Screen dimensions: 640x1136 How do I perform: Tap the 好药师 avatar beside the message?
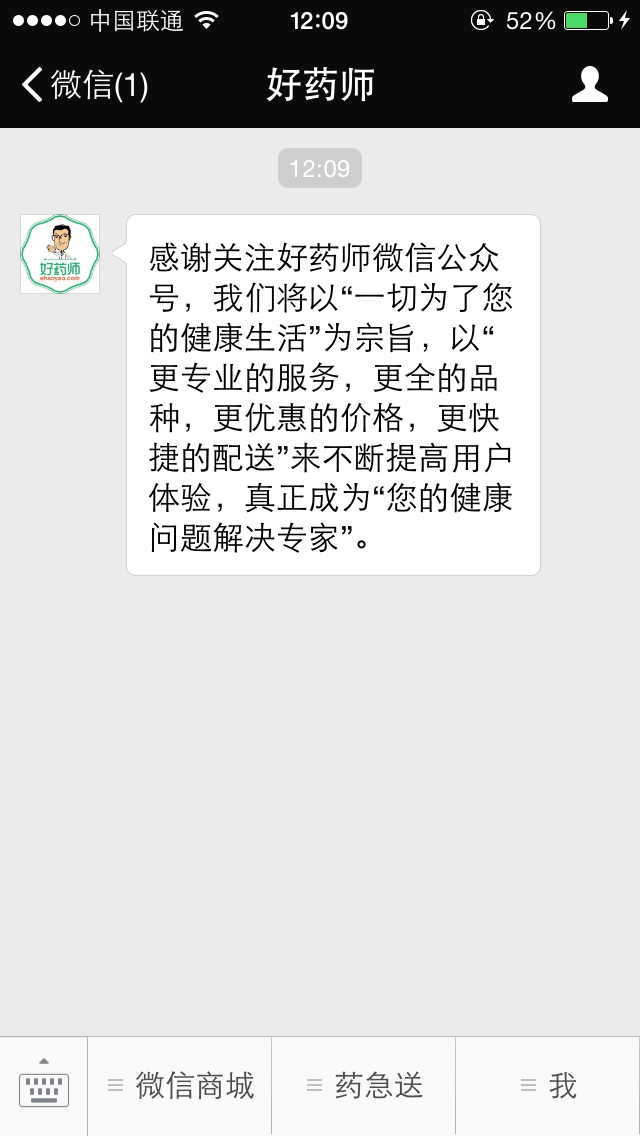60,254
